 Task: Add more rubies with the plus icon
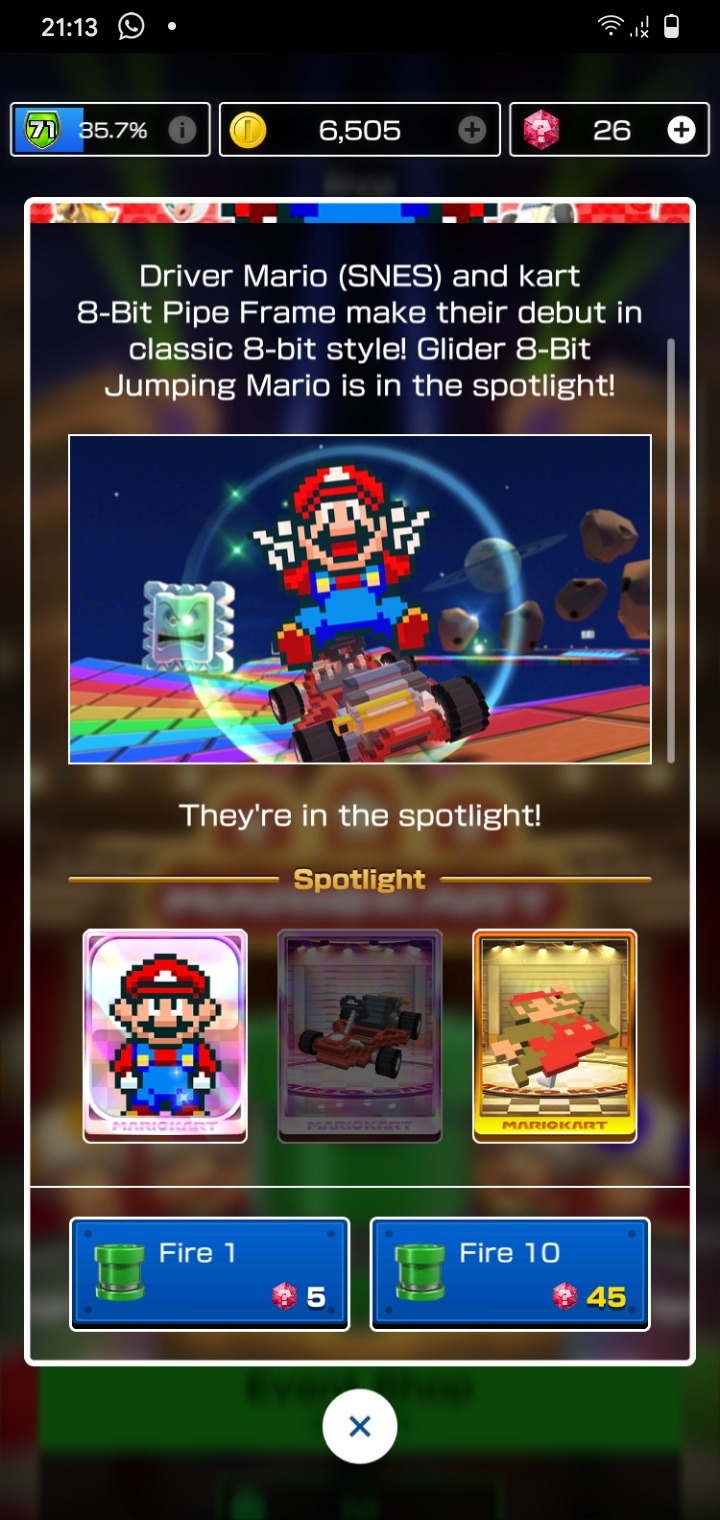[x=681, y=130]
